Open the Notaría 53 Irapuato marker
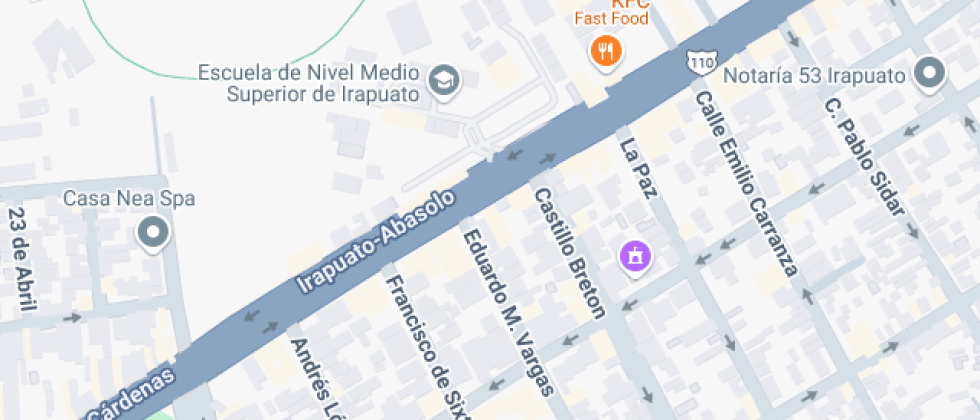 click(932, 73)
